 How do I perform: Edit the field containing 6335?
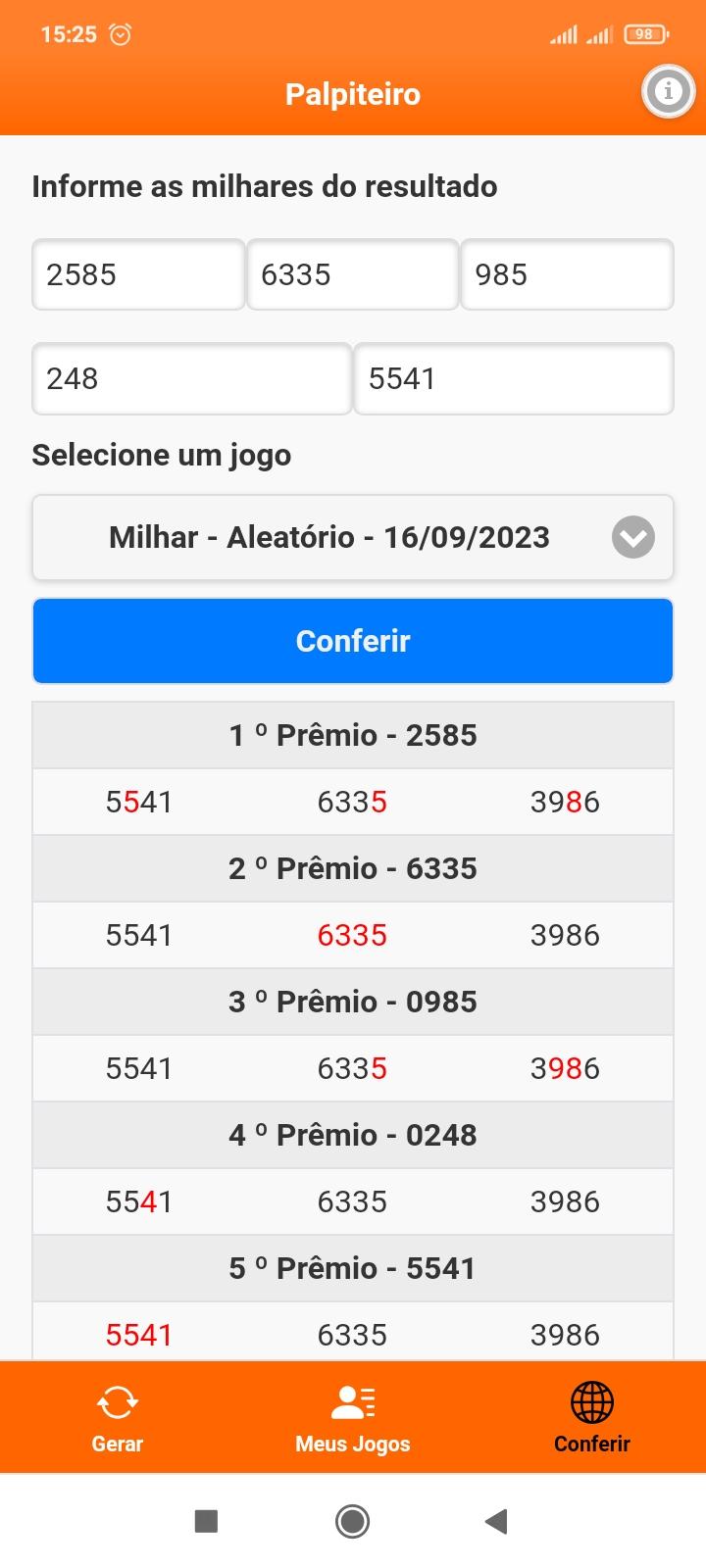point(353,274)
